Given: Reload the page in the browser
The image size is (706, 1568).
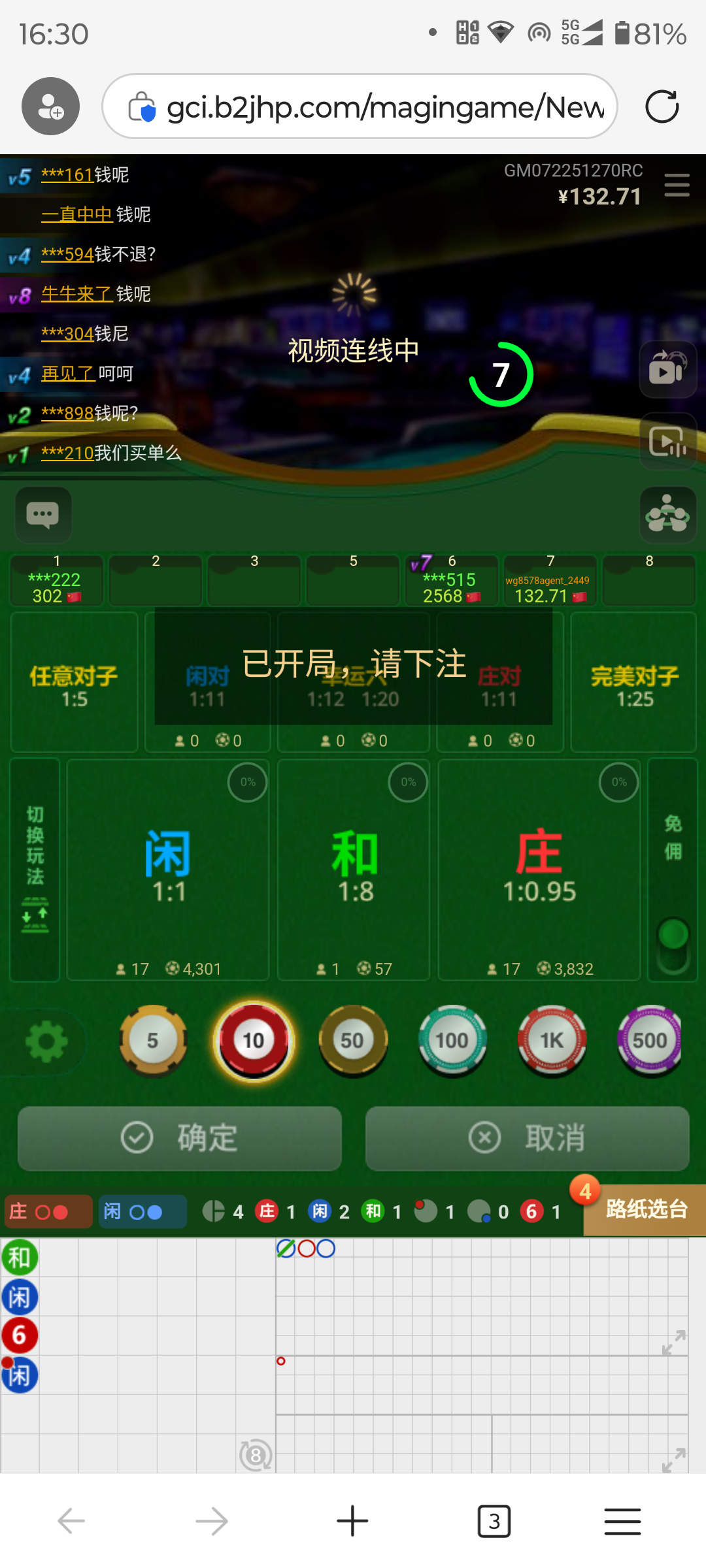Looking at the screenshot, I should click(x=662, y=106).
